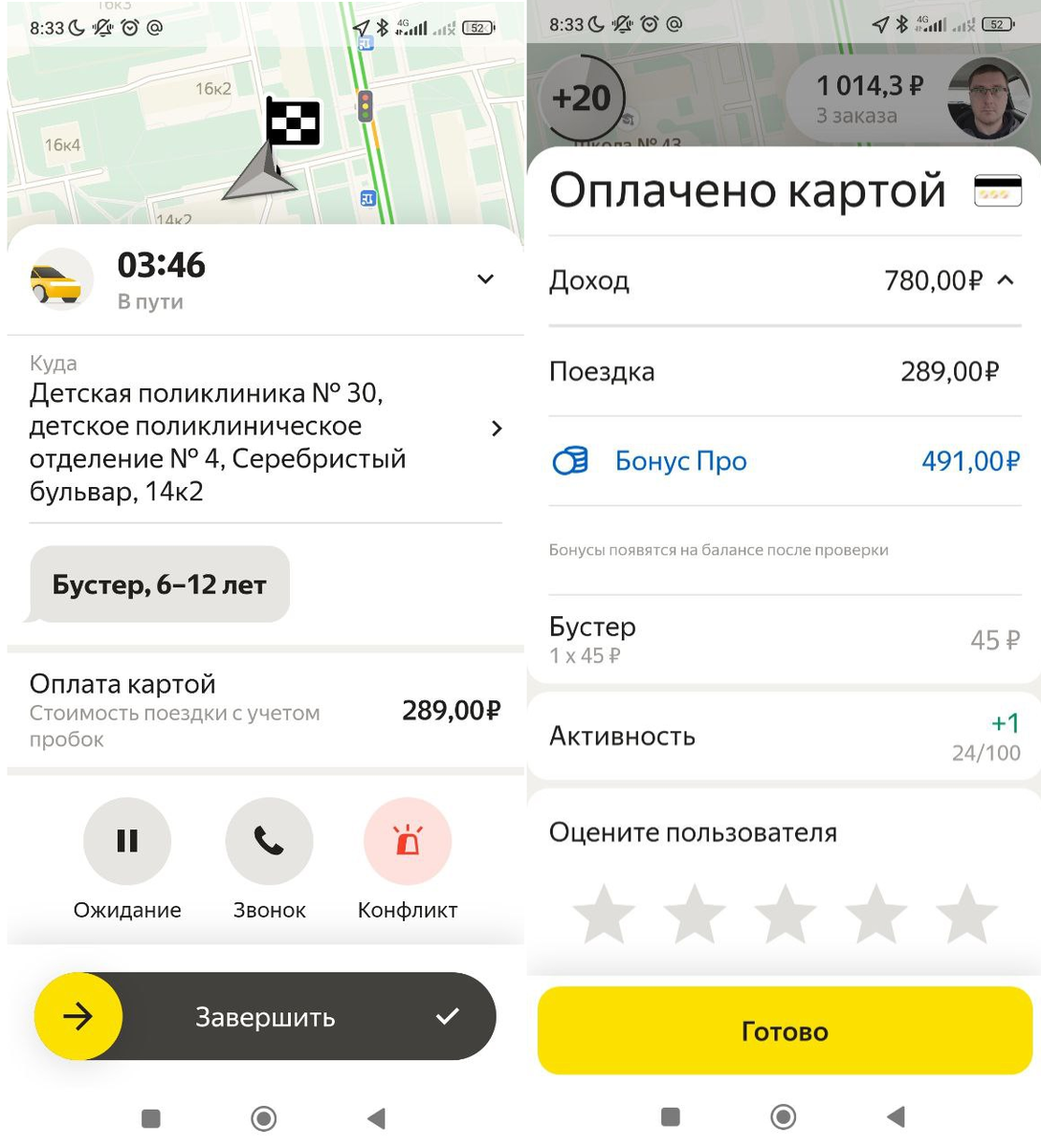Tap the bank card icon next to Оплачено картой
Screen dimensions: 1041x1148
coord(998,189)
